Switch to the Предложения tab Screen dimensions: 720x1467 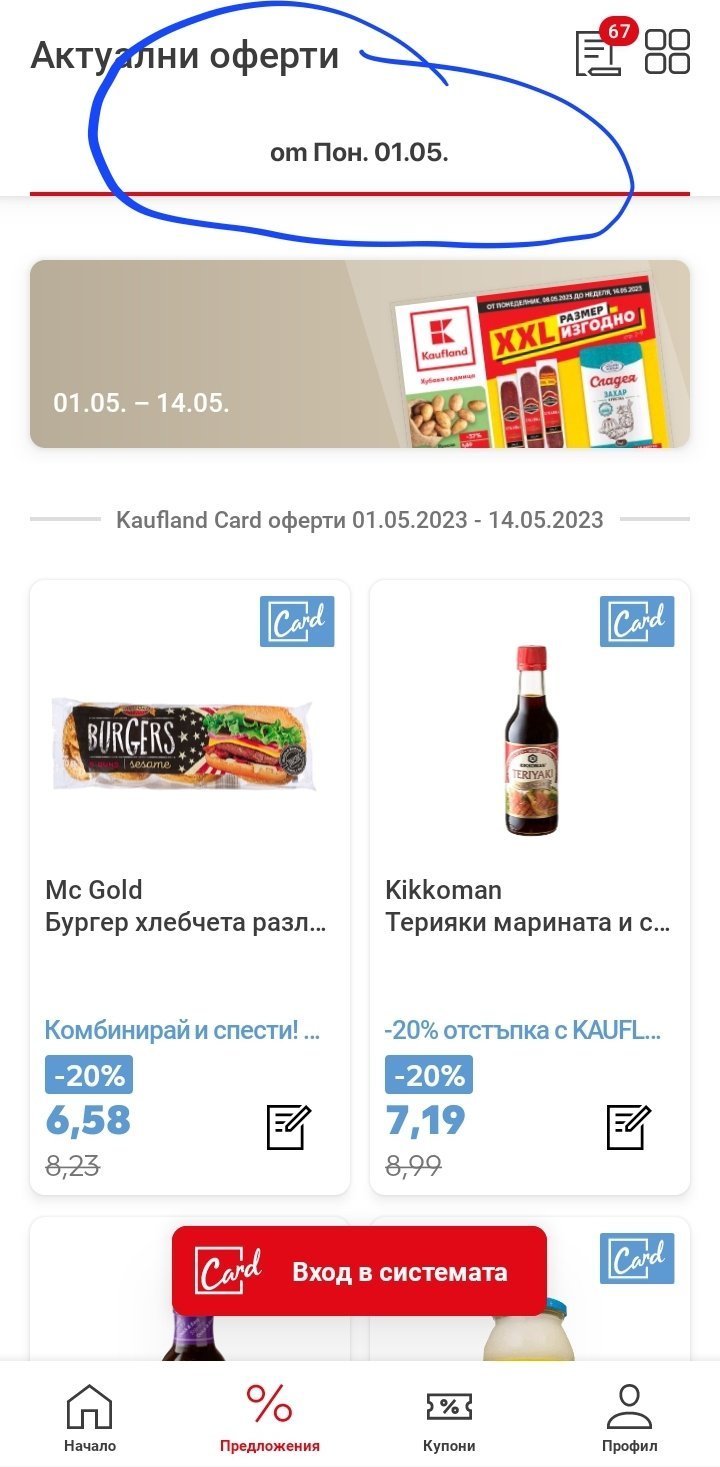coord(270,1418)
